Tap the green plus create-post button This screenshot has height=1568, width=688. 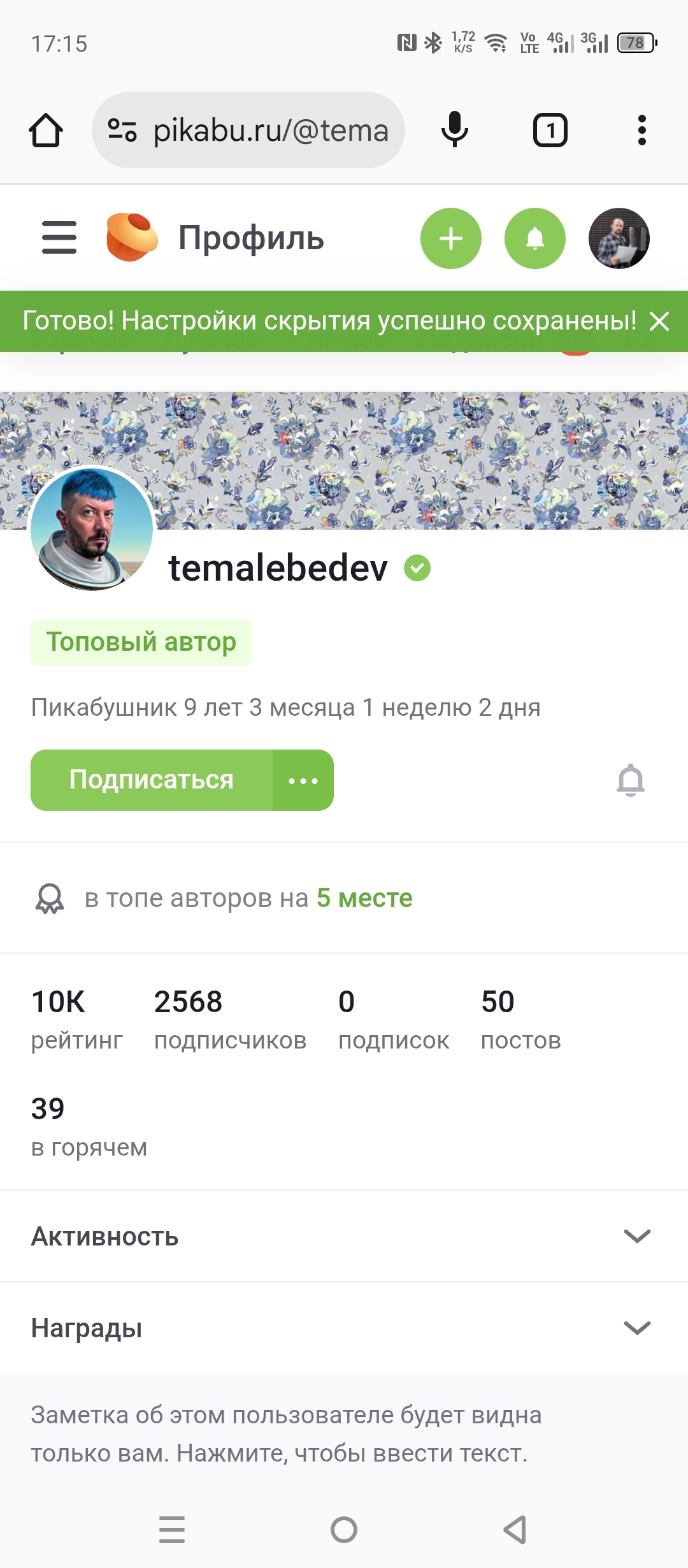point(451,238)
